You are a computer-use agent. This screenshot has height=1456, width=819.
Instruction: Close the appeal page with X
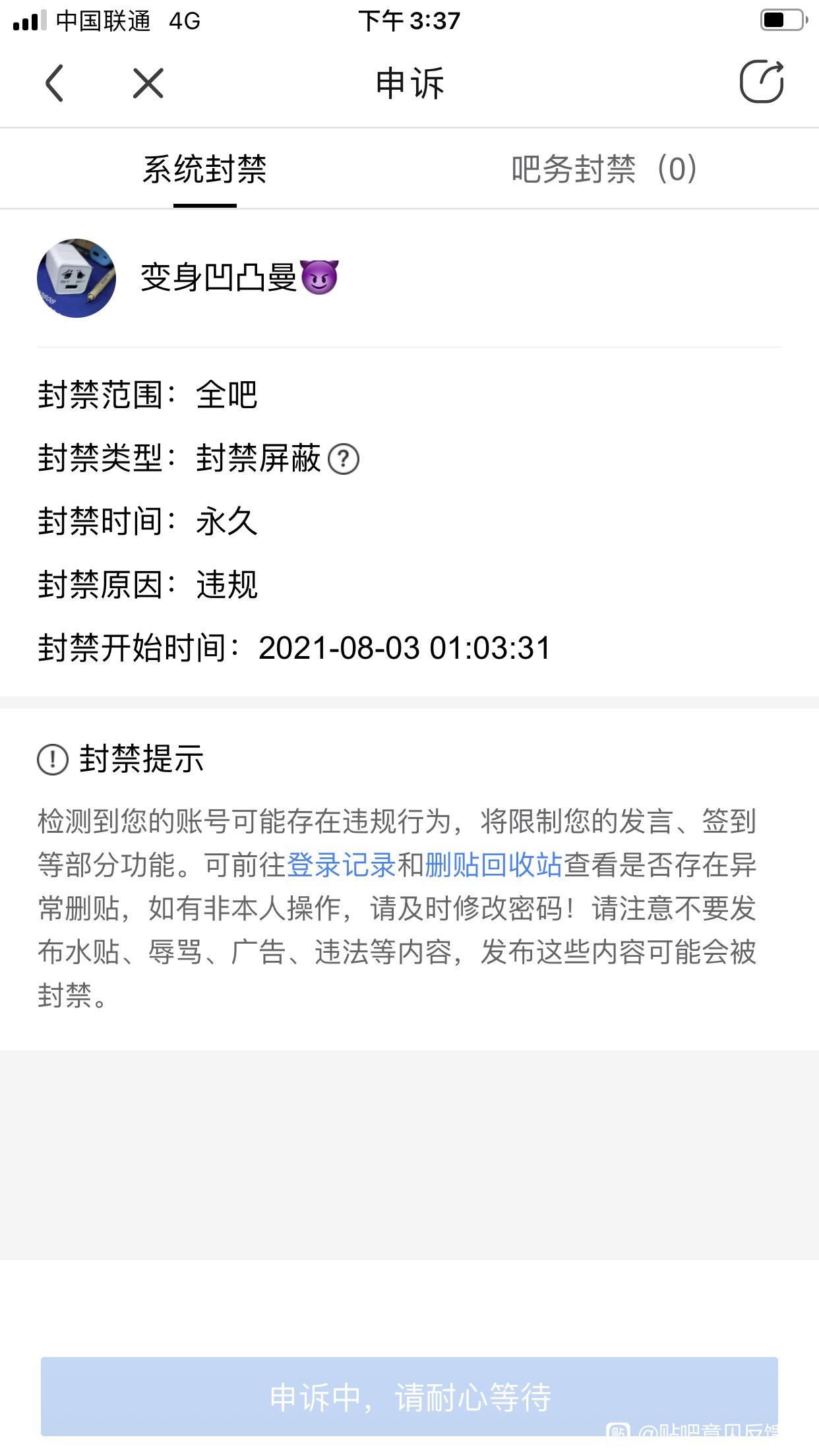pos(148,83)
